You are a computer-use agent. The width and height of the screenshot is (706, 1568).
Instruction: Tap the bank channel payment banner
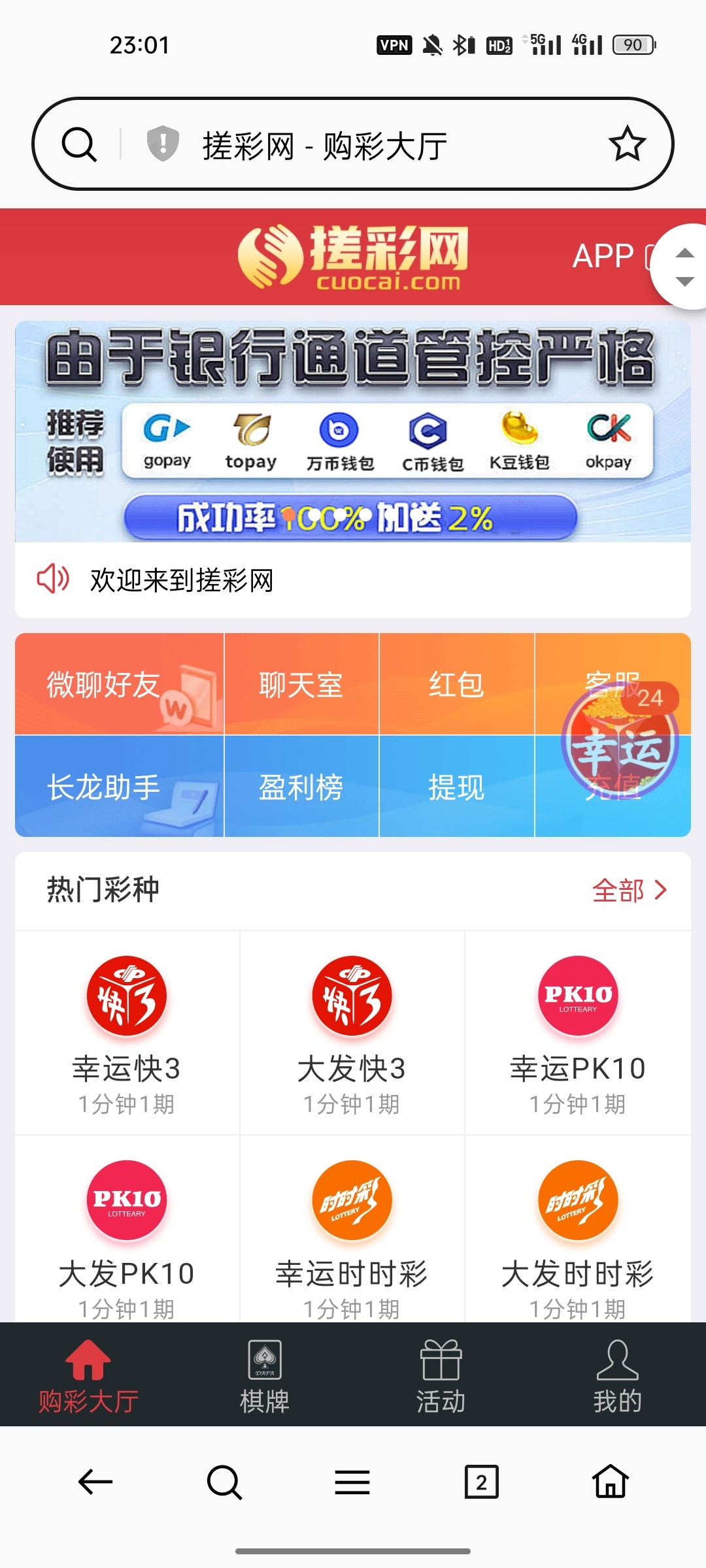(x=353, y=431)
